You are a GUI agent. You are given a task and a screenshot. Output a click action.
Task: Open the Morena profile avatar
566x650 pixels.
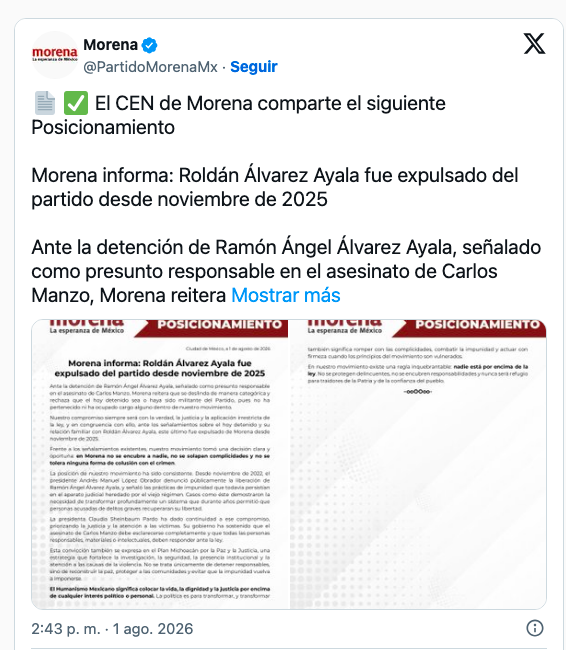55,55
